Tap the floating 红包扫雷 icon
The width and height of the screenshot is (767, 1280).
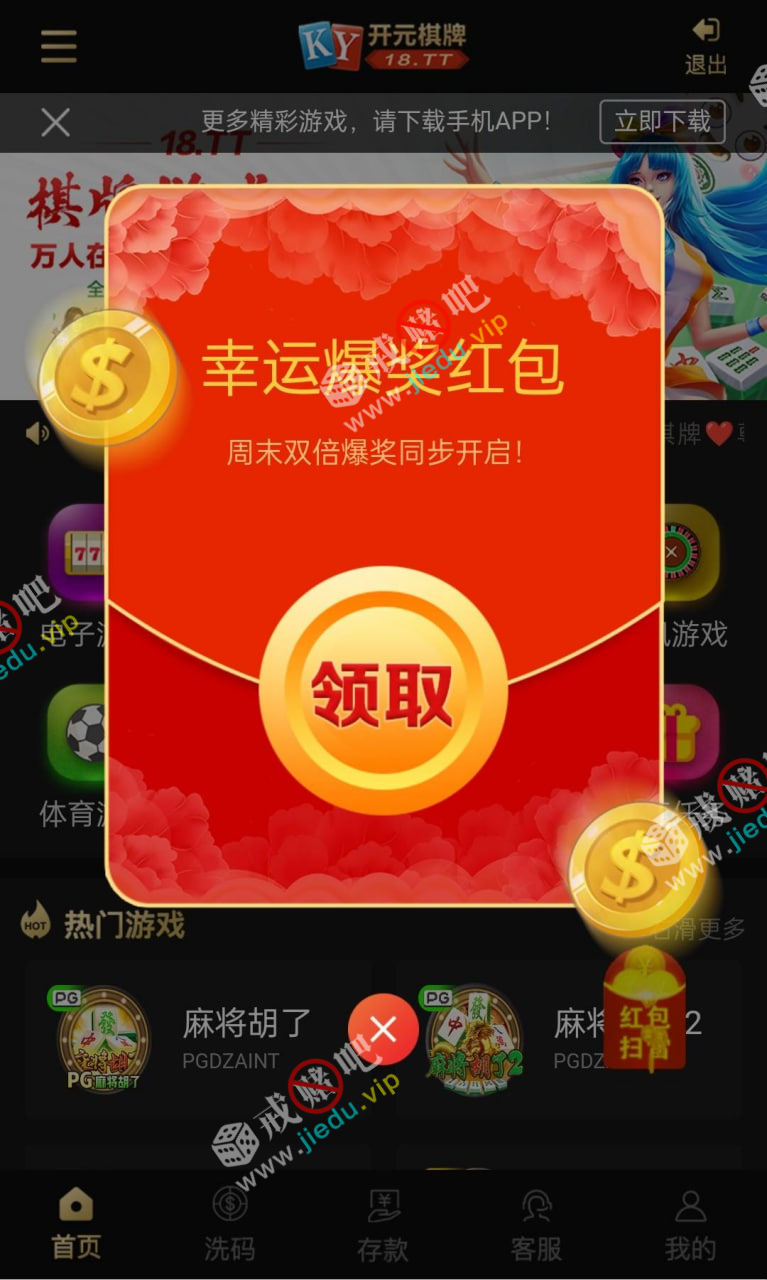pyautogui.click(x=645, y=1010)
